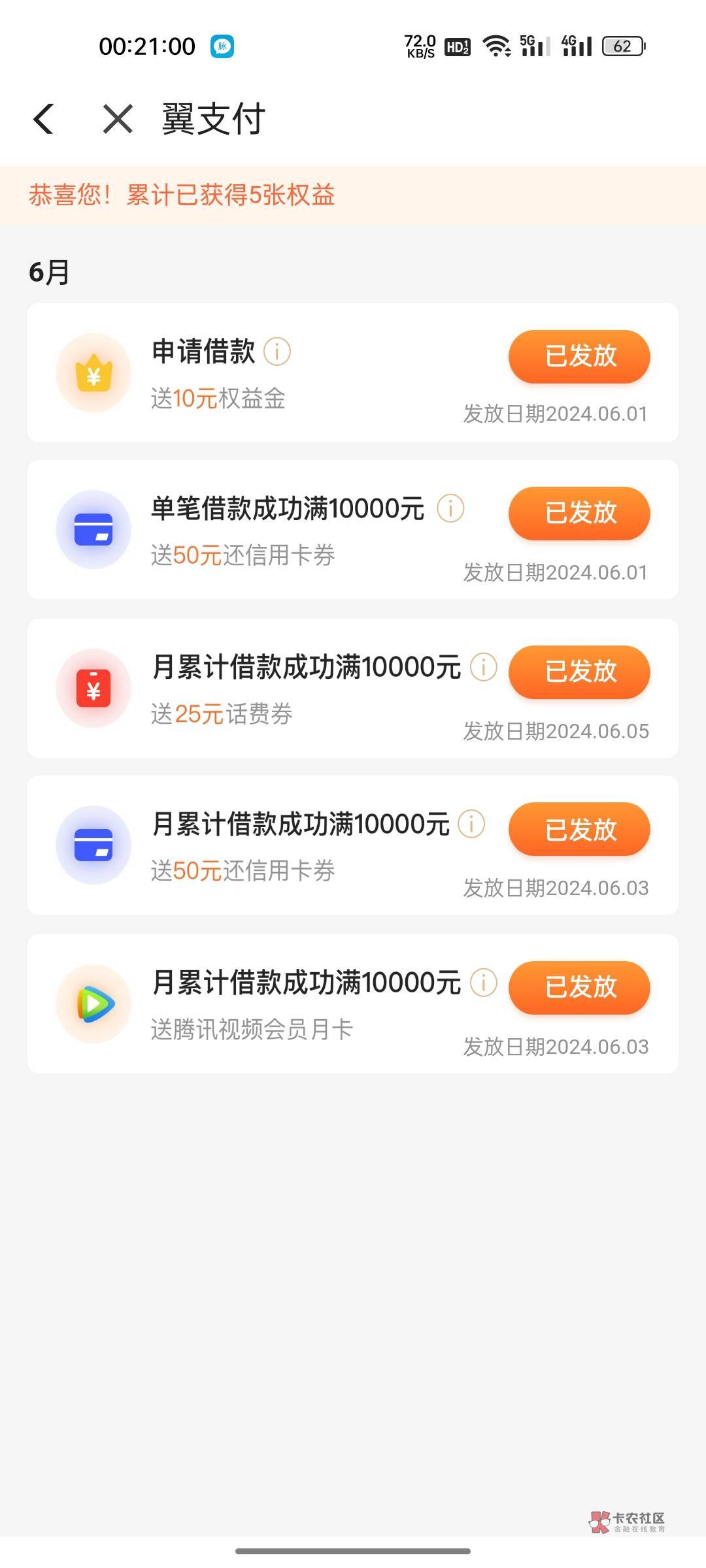The width and height of the screenshot is (706, 1568).
Task: Open info icon next to 申请借款
Action: pos(277,351)
